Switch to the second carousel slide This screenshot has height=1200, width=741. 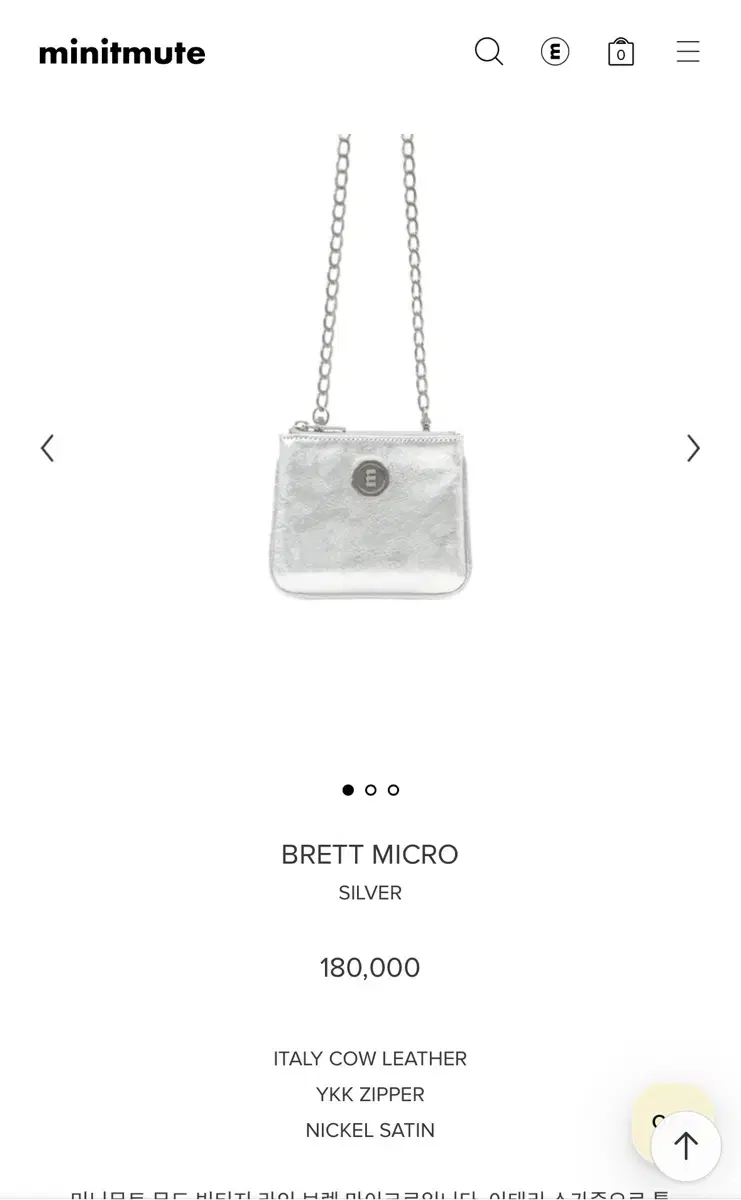370,790
